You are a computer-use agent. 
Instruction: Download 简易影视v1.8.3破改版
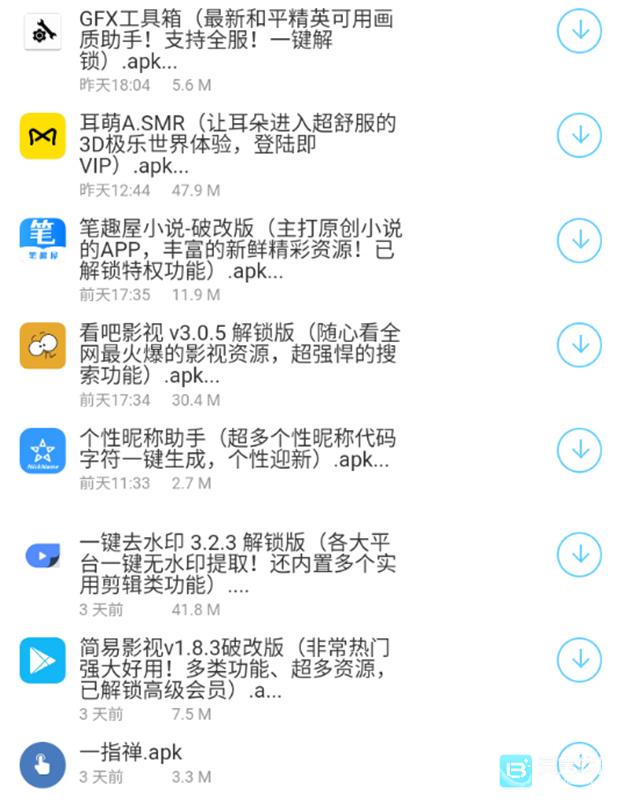coord(579,660)
